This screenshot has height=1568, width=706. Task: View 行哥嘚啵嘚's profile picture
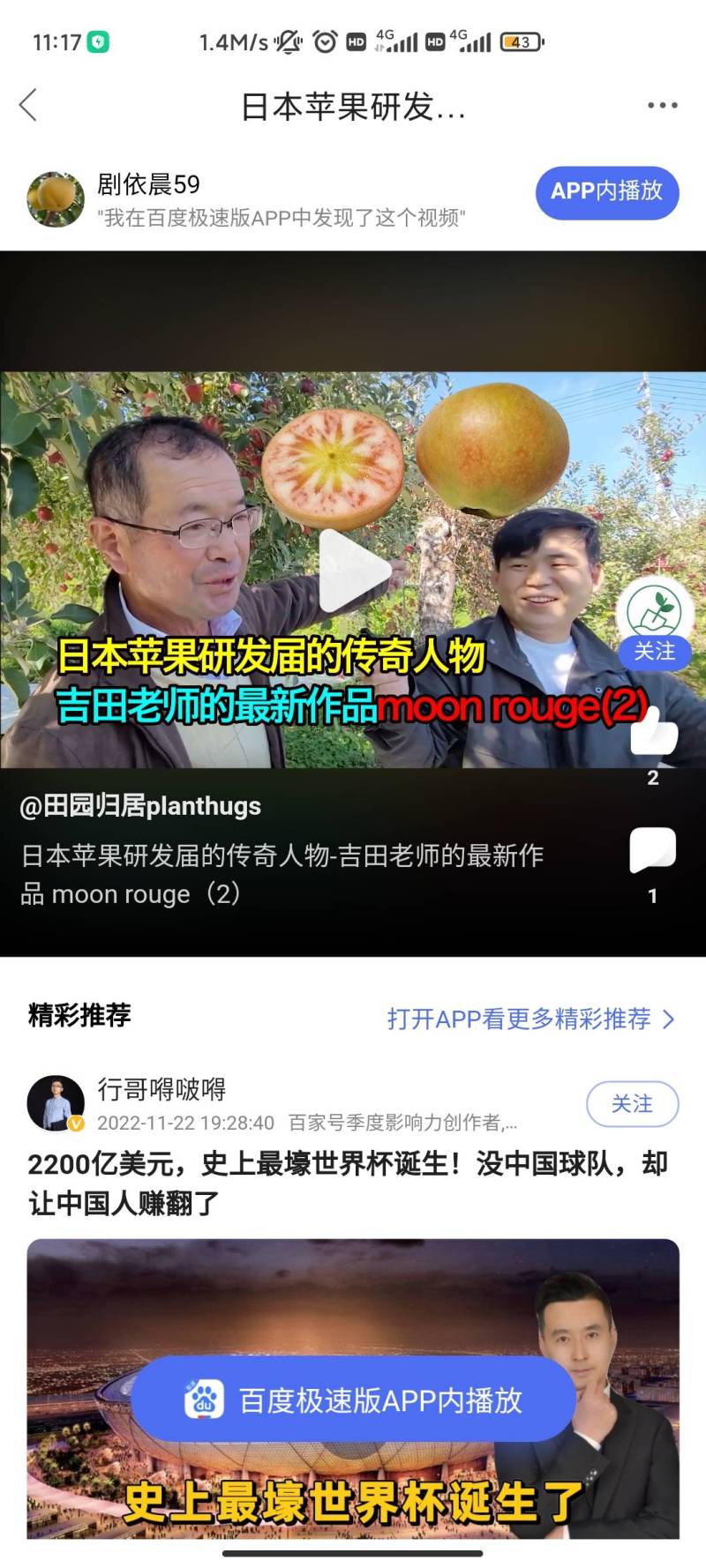[56, 1103]
